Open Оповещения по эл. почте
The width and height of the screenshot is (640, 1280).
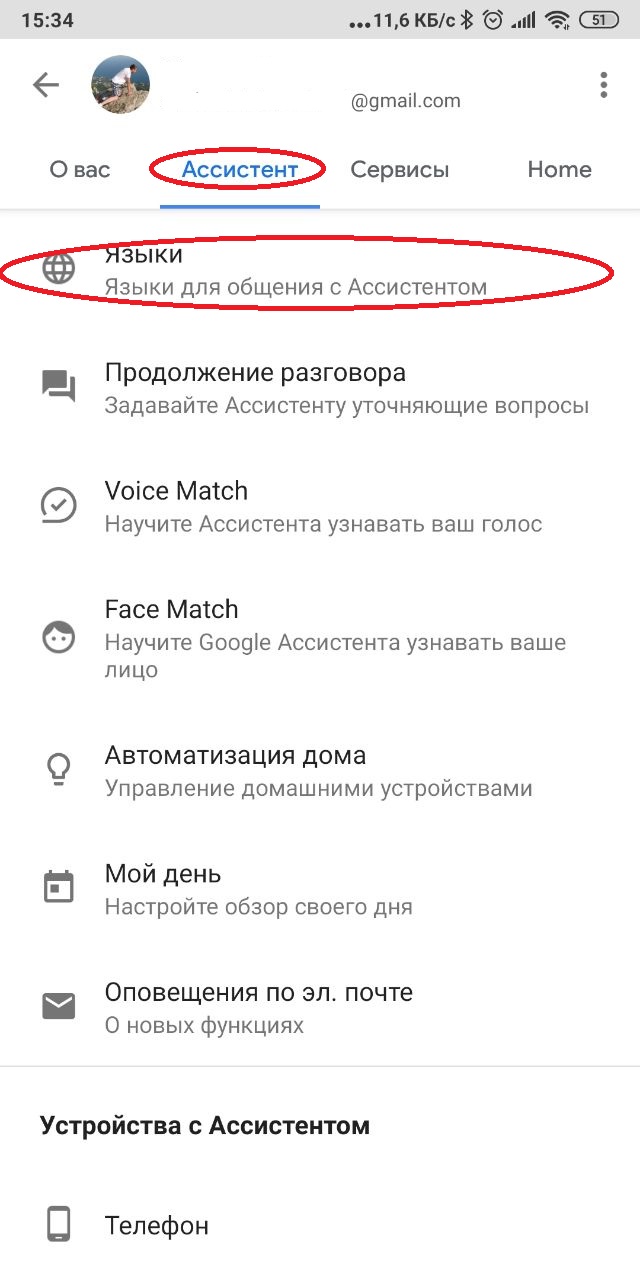[x=320, y=1008]
